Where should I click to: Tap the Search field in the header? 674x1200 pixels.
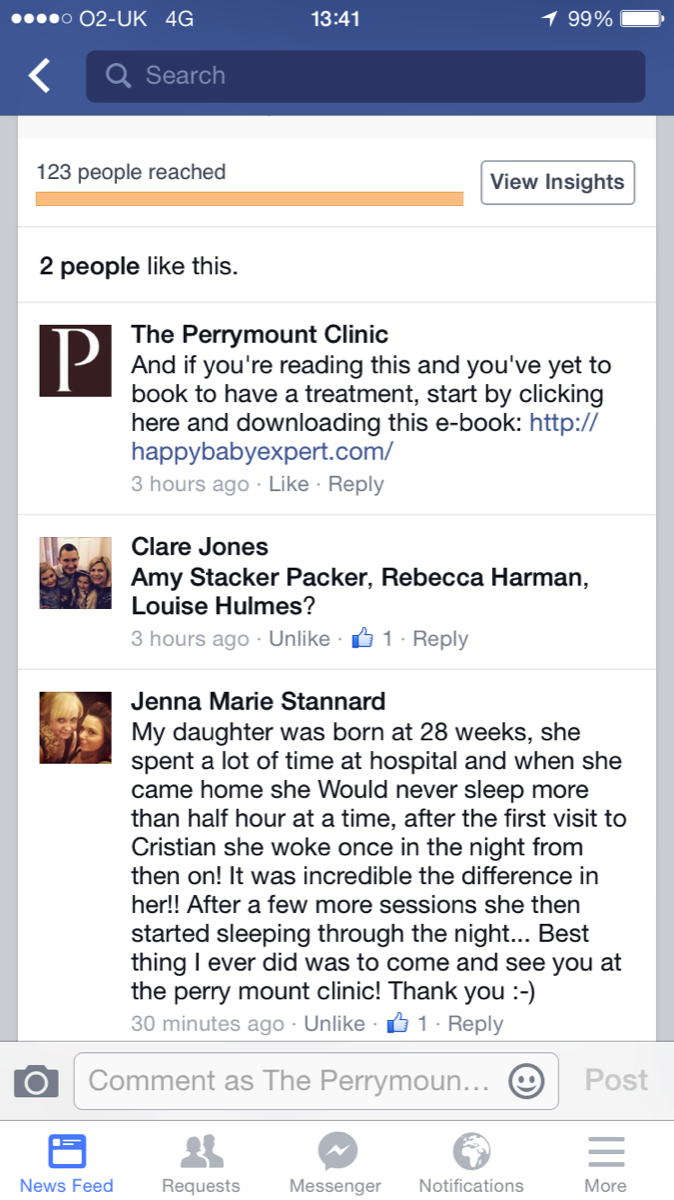[365, 76]
